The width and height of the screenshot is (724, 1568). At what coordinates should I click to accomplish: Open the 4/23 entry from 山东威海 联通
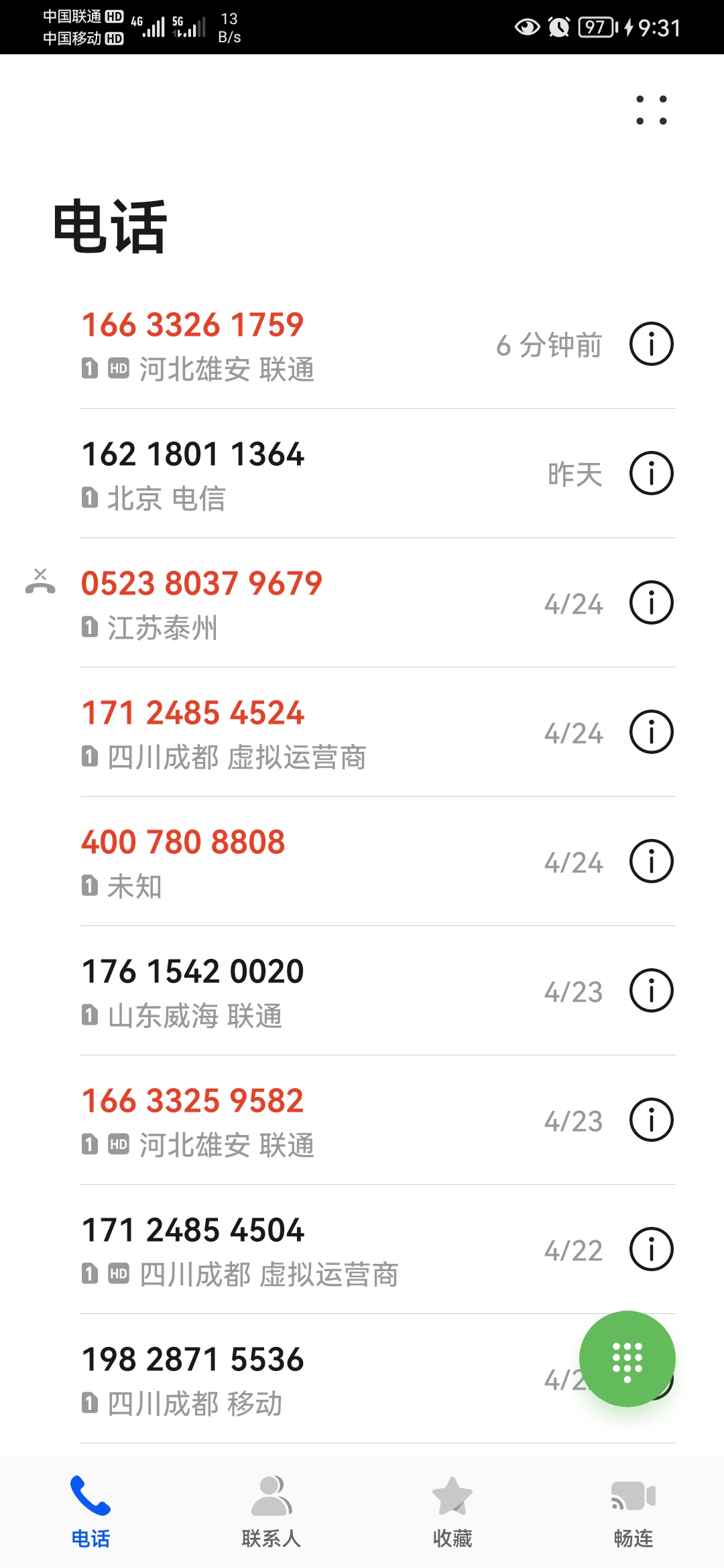(268, 992)
